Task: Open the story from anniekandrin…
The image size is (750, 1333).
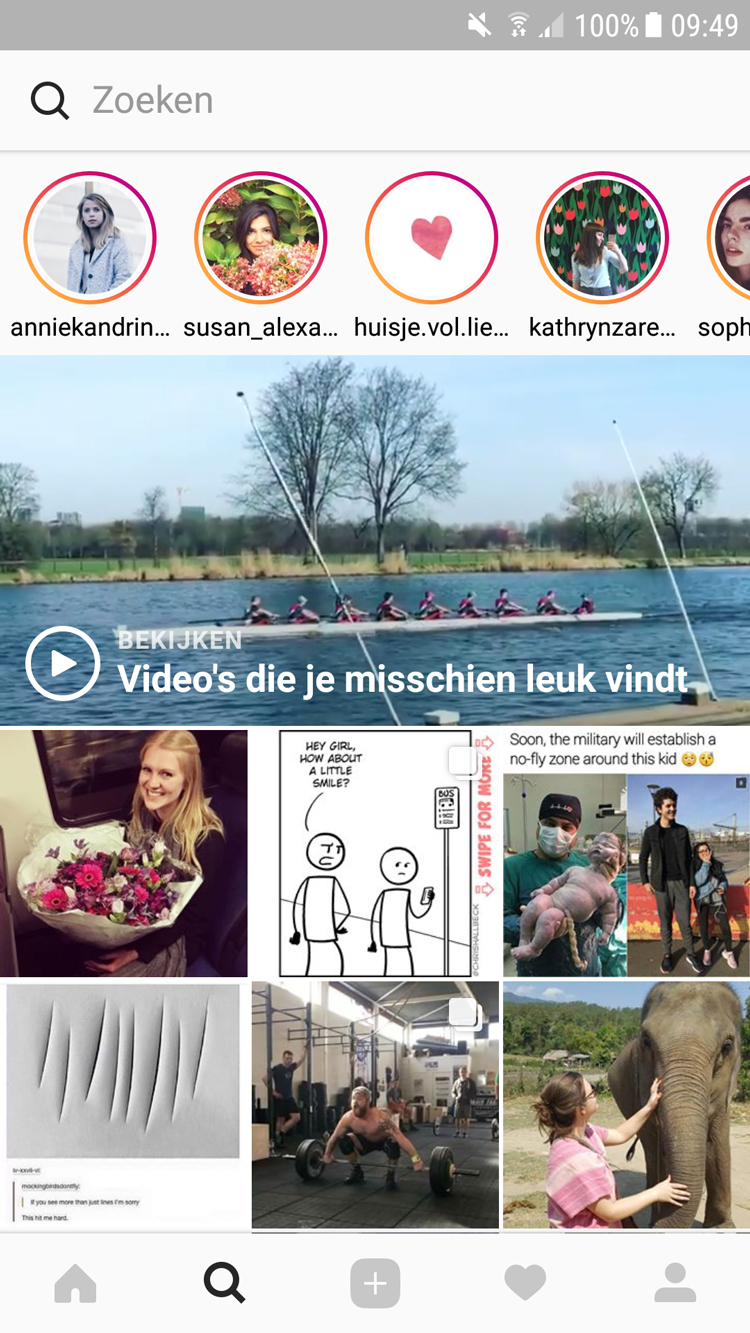Action: pos(90,238)
